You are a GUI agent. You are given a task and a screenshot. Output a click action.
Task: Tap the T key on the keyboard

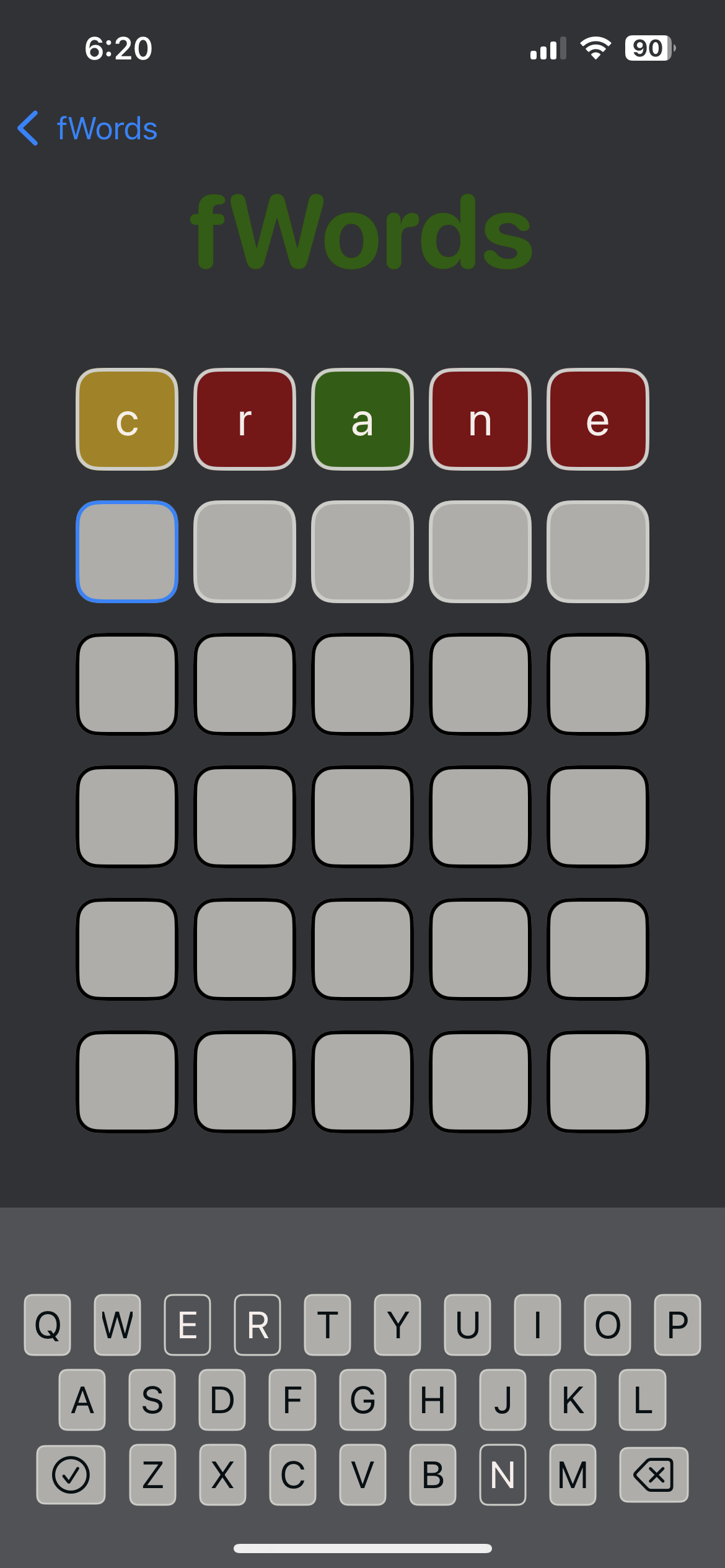tap(328, 1325)
